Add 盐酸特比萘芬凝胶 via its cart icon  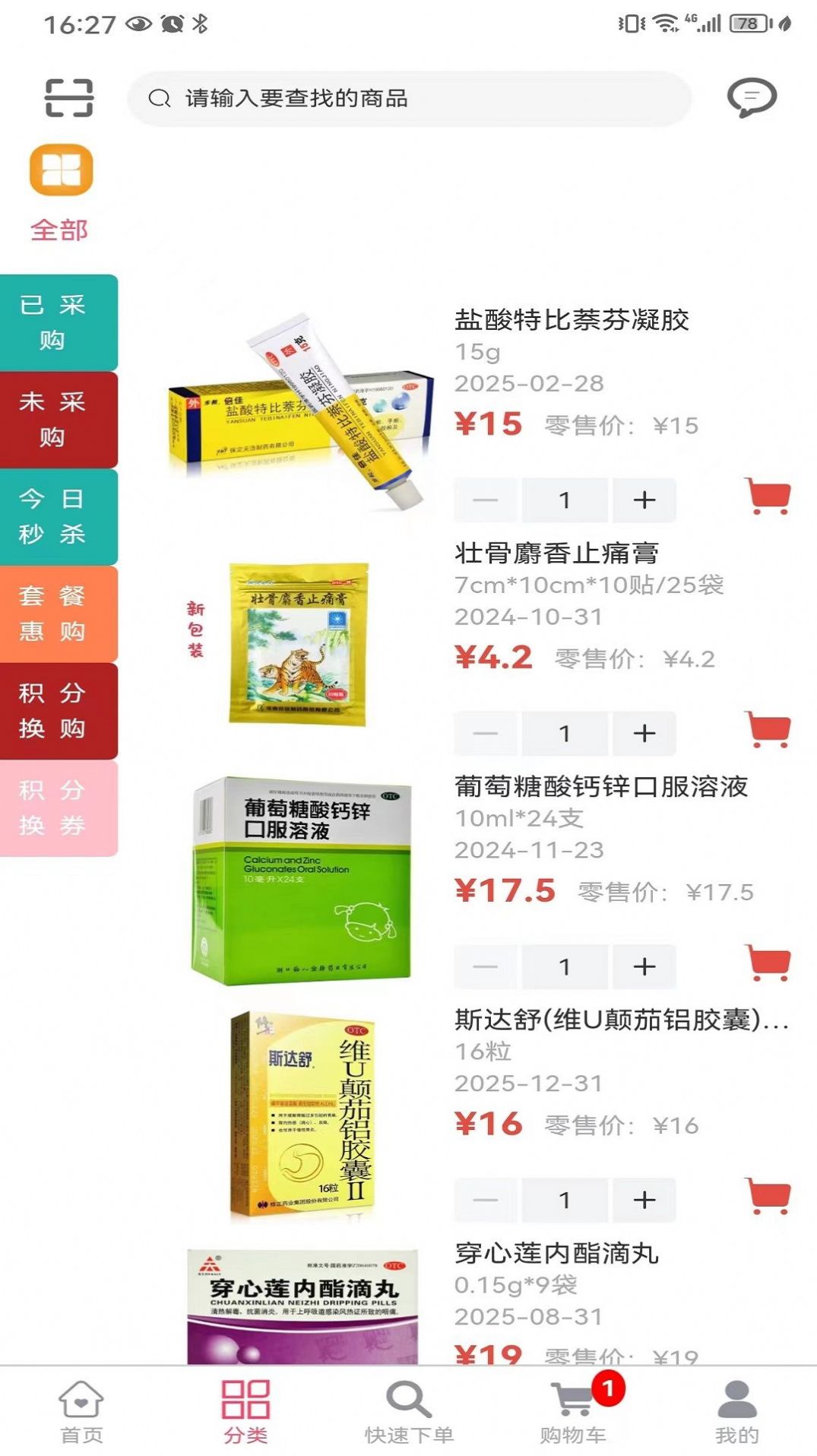(764, 498)
